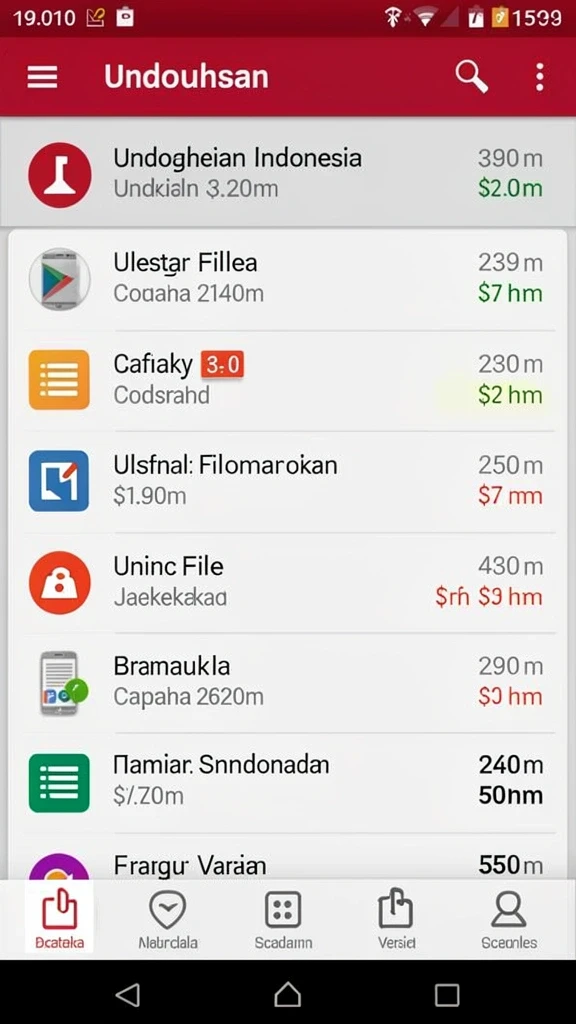Switch to the Dcataka tab

(59, 918)
